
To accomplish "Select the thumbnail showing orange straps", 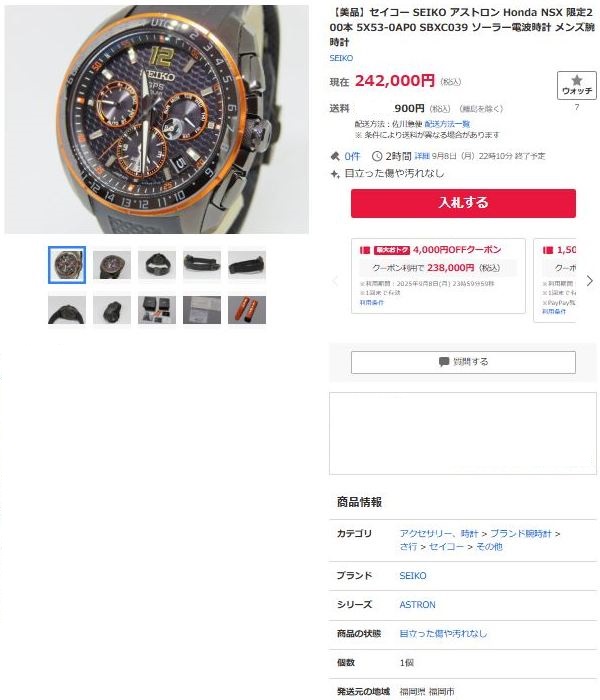I will [x=246, y=310].
